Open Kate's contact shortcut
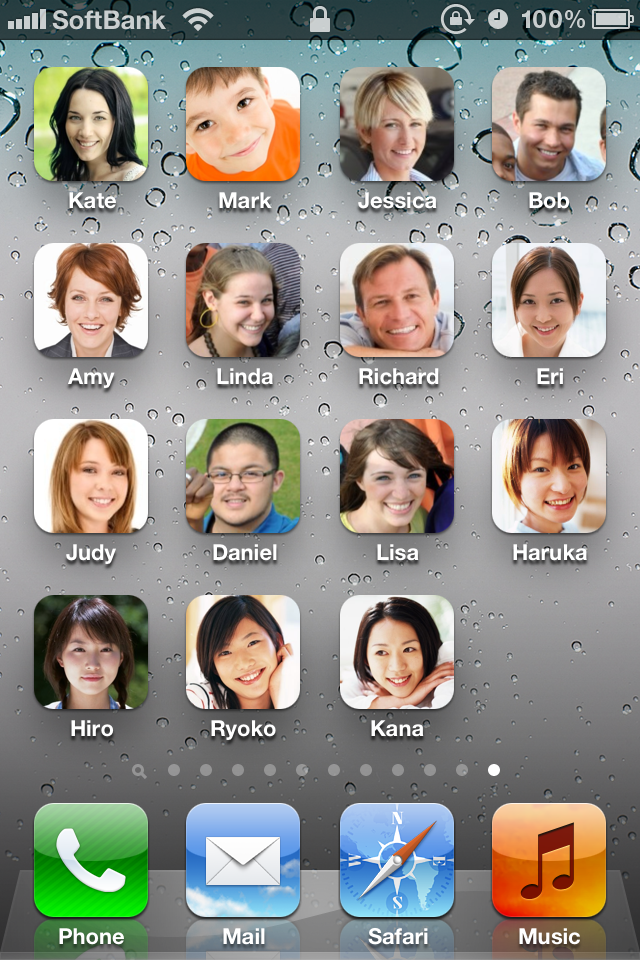640x960 pixels. pos(91,124)
